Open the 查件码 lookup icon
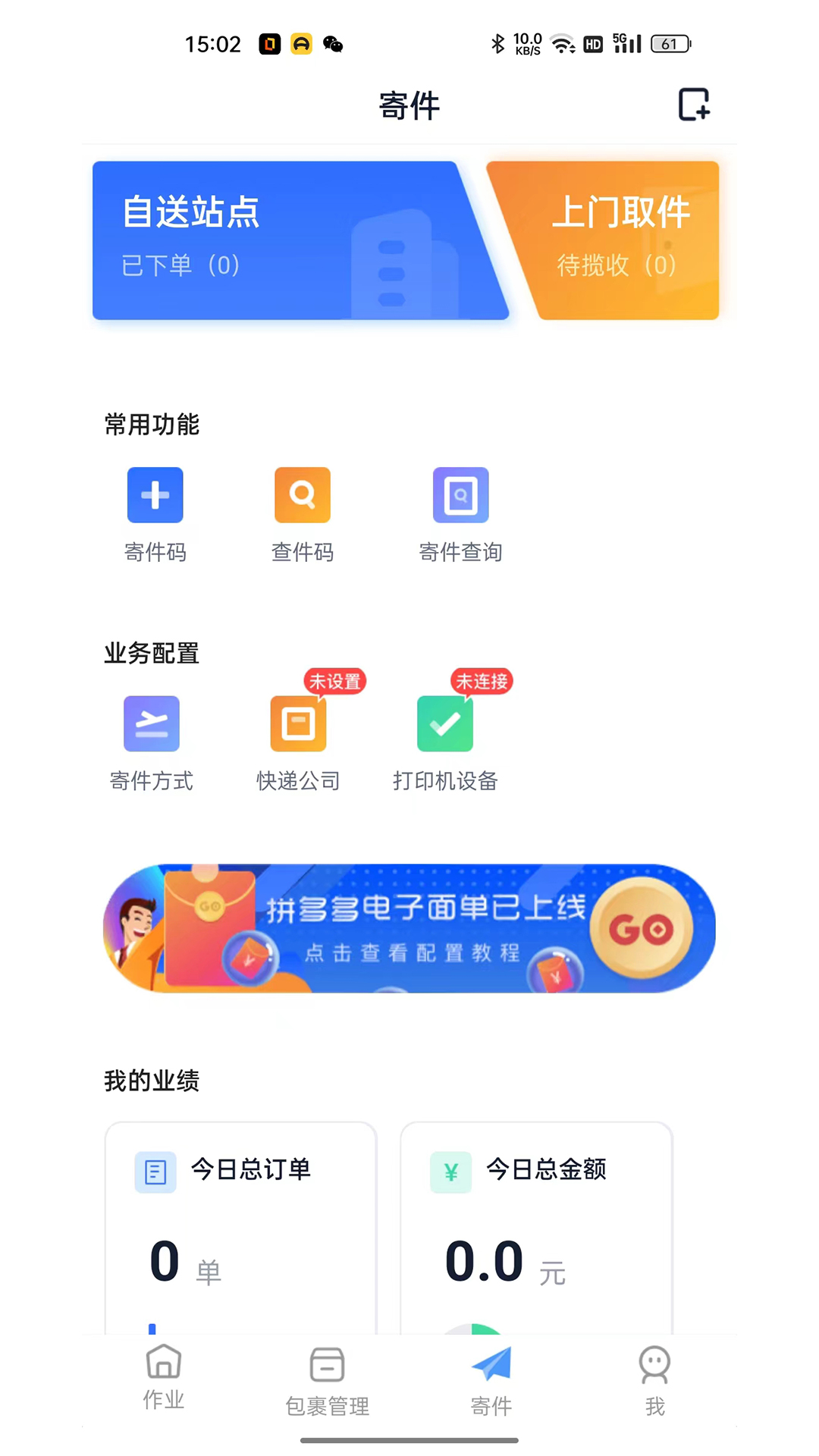 [x=302, y=494]
